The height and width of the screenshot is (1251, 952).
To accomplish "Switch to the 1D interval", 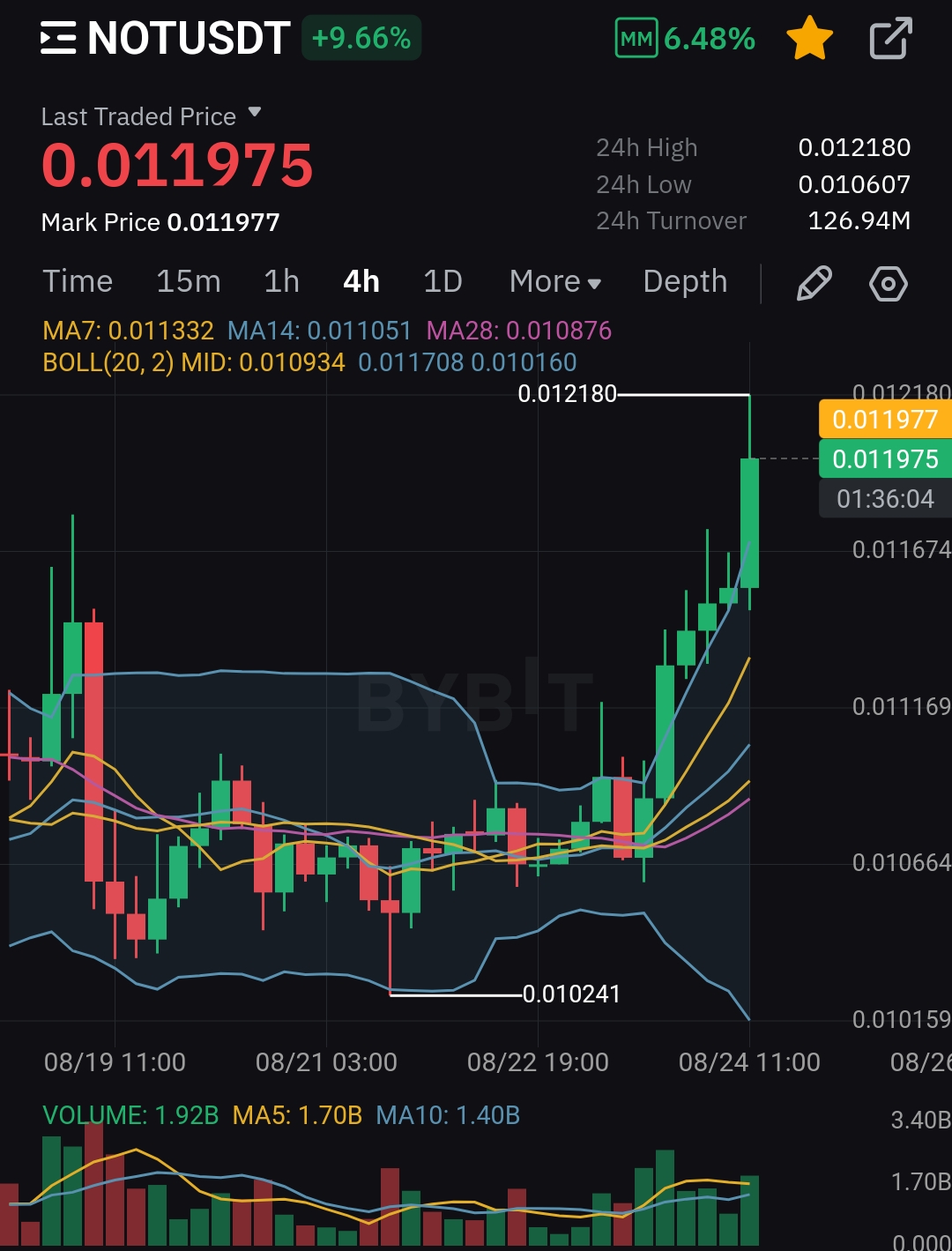I will (x=443, y=281).
